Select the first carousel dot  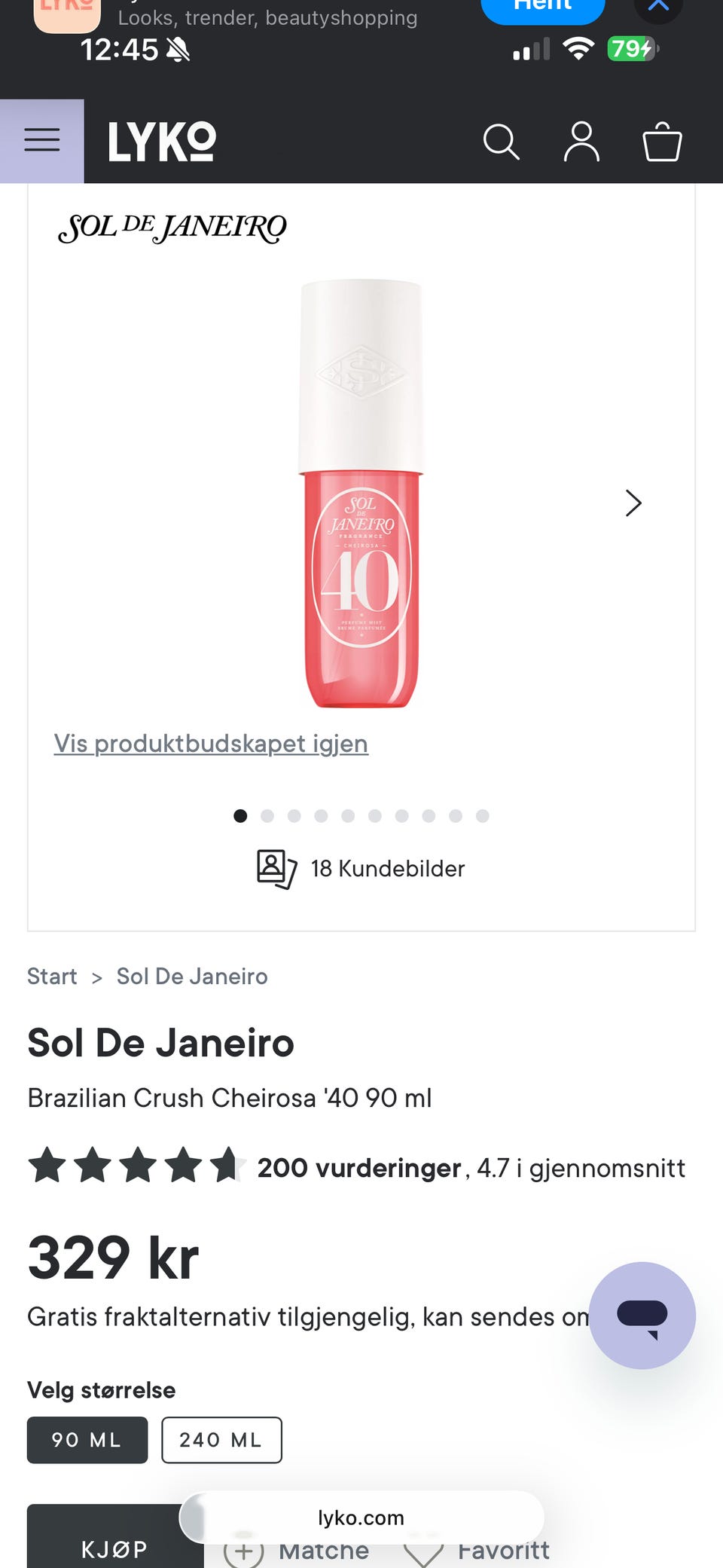pos(240,816)
